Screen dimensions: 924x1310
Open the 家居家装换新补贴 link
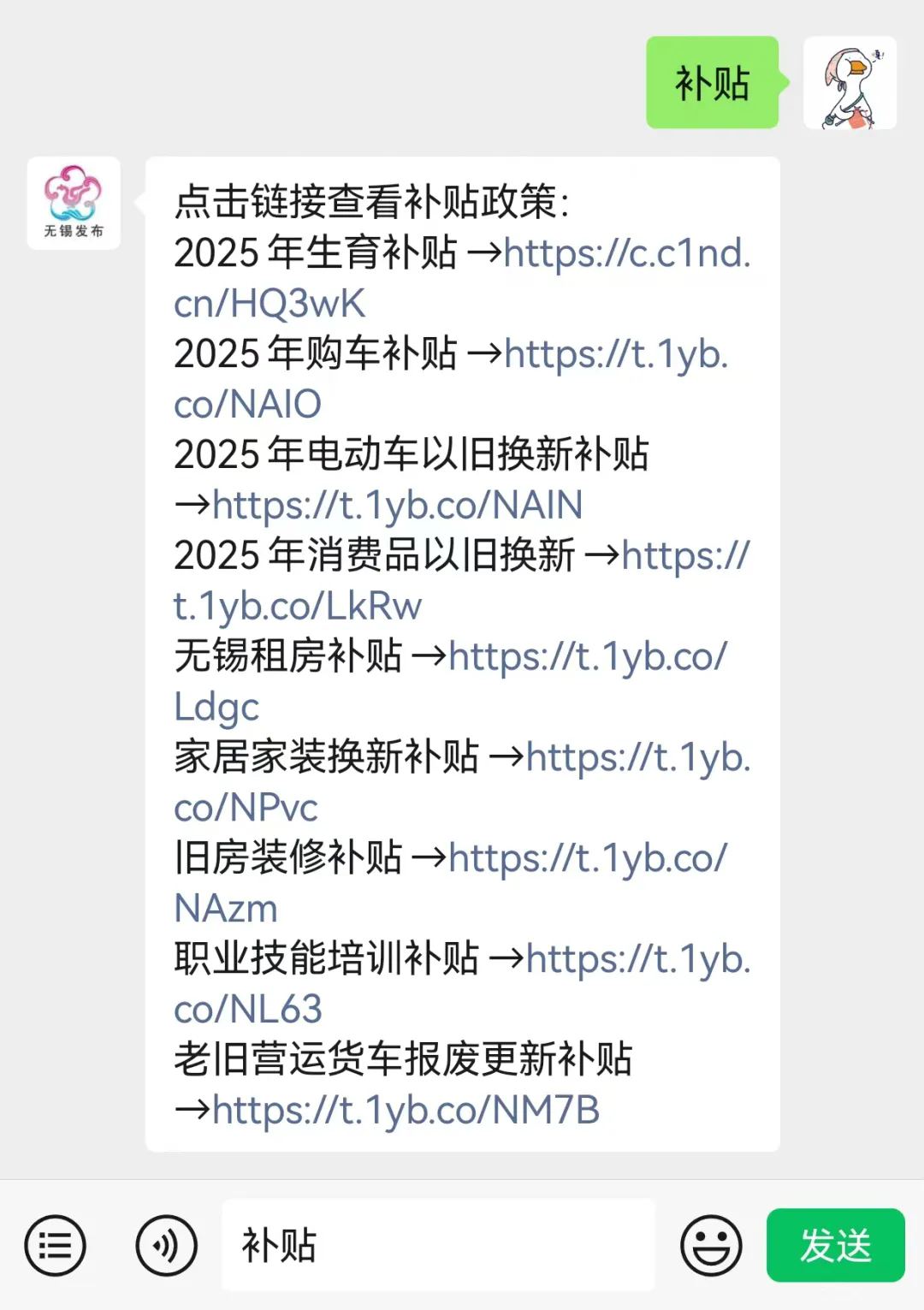tap(637, 757)
